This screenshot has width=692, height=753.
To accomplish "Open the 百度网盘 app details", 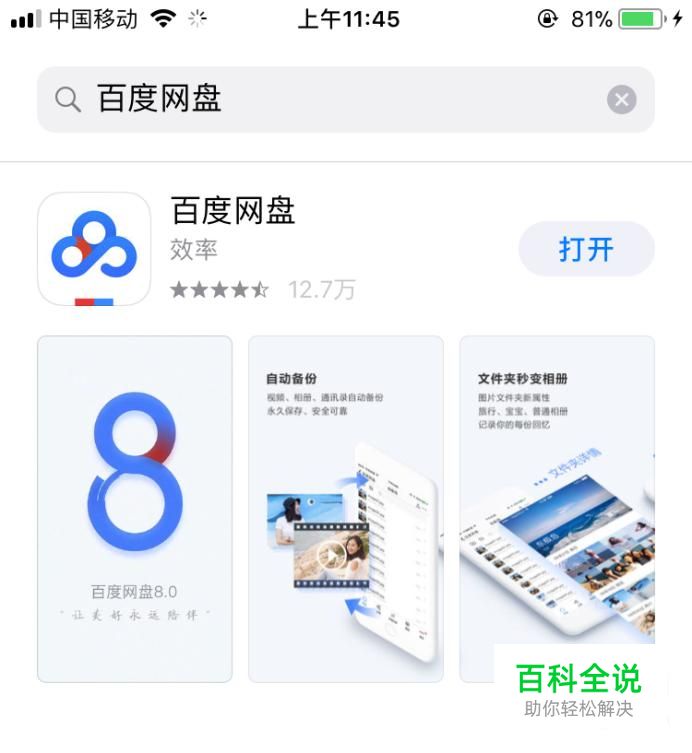I will click(234, 212).
